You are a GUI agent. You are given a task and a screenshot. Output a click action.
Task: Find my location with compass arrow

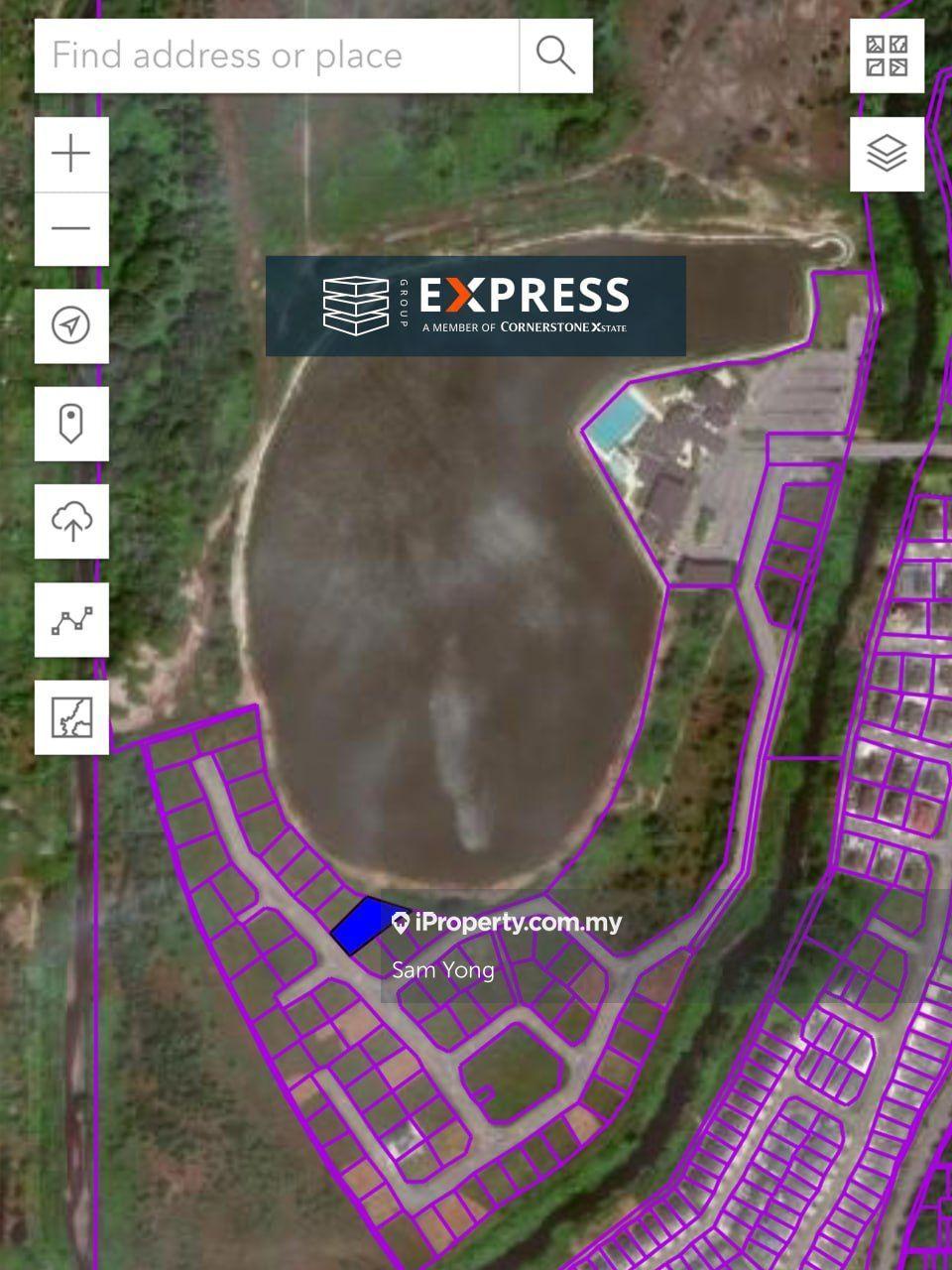tap(71, 325)
